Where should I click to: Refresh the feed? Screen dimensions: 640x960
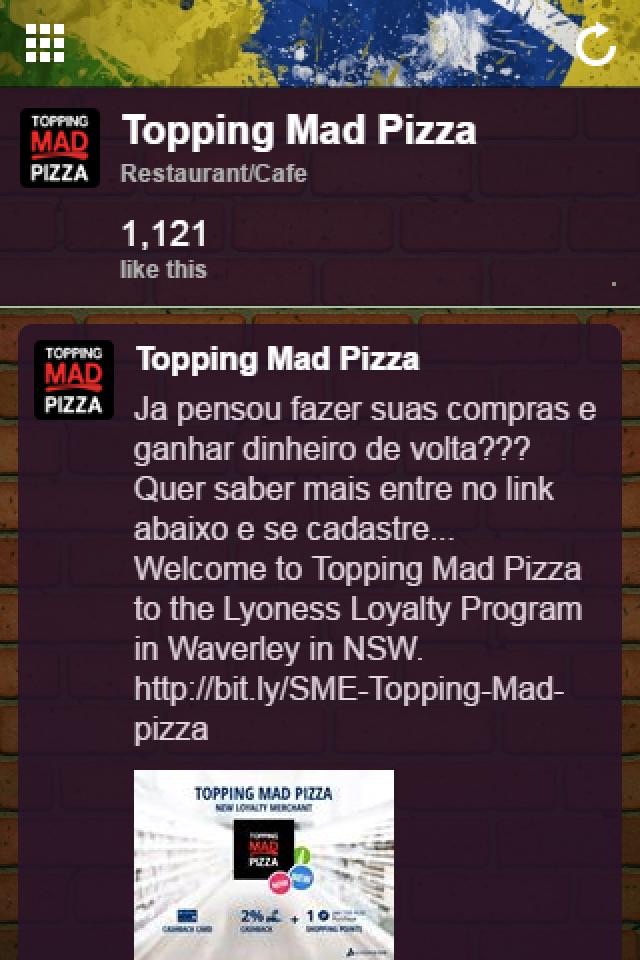coord(596,45)
